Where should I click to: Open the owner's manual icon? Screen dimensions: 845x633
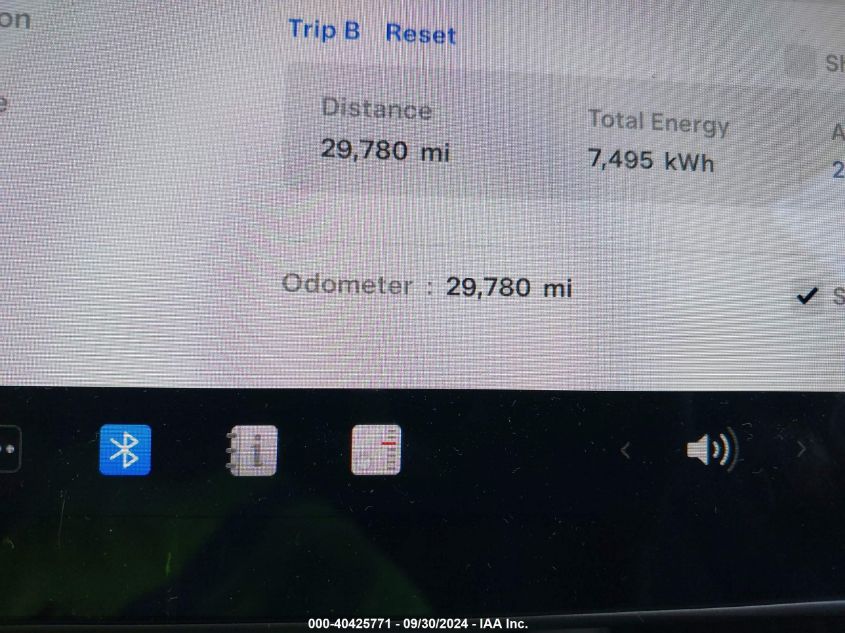click(251, 451)
